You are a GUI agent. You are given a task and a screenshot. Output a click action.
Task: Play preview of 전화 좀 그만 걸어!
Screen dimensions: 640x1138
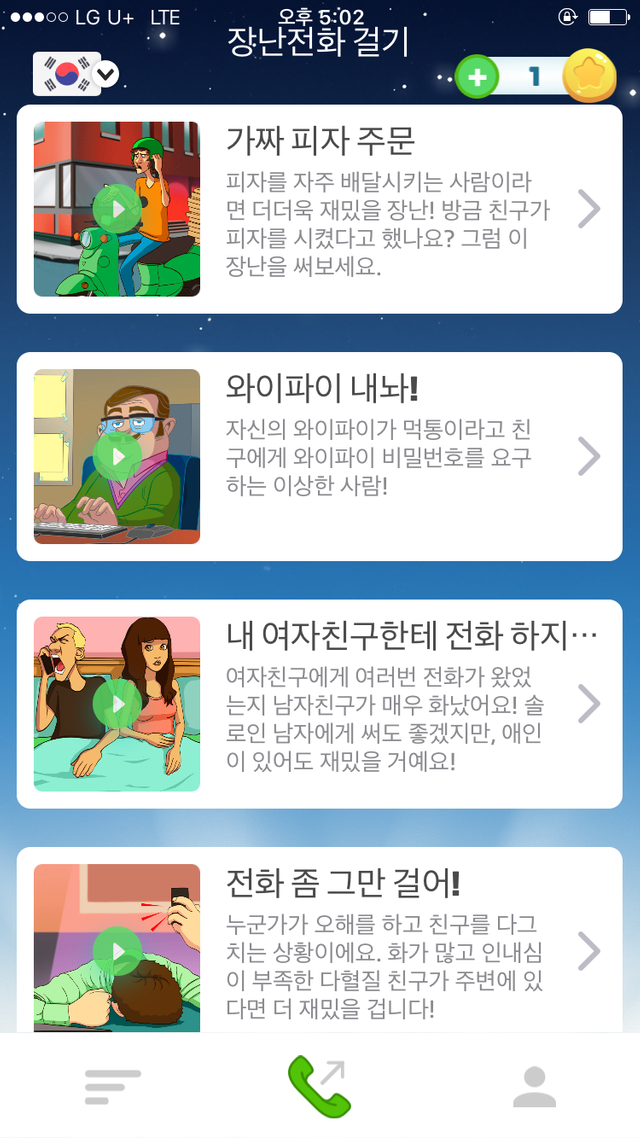117,951
